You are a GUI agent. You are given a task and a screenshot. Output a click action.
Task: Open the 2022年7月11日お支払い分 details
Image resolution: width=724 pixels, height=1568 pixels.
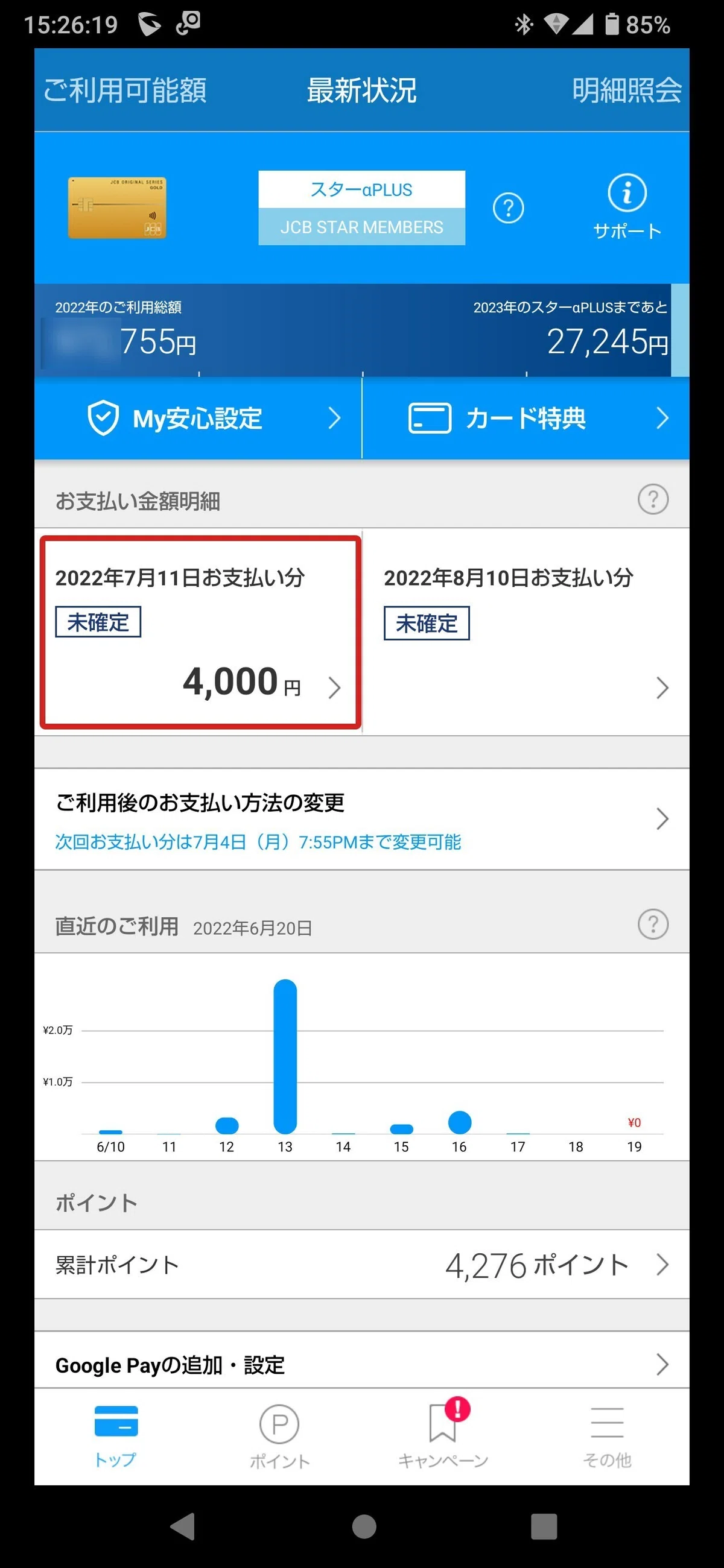[x=200, y=632]
